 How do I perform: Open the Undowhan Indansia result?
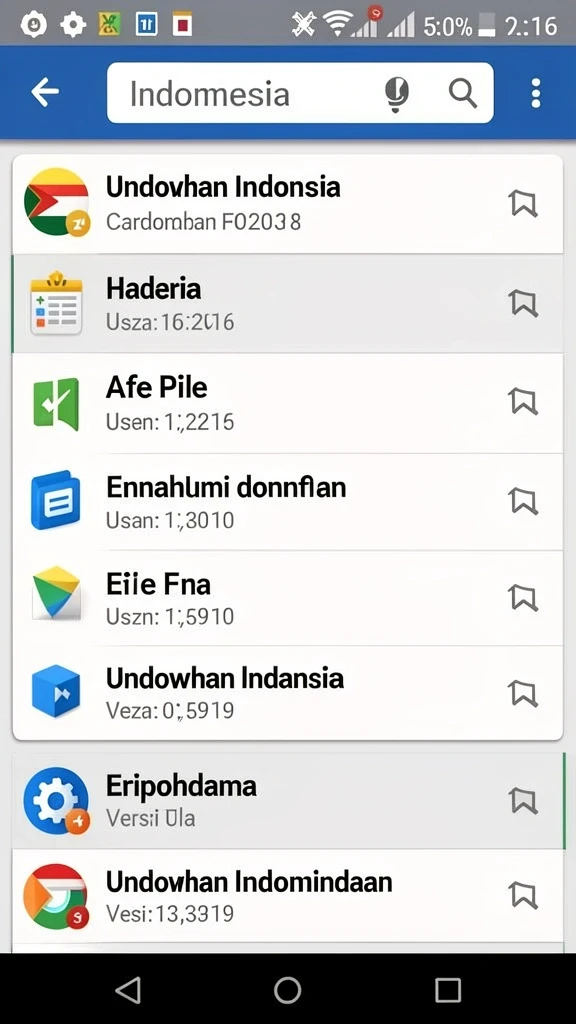287,693
